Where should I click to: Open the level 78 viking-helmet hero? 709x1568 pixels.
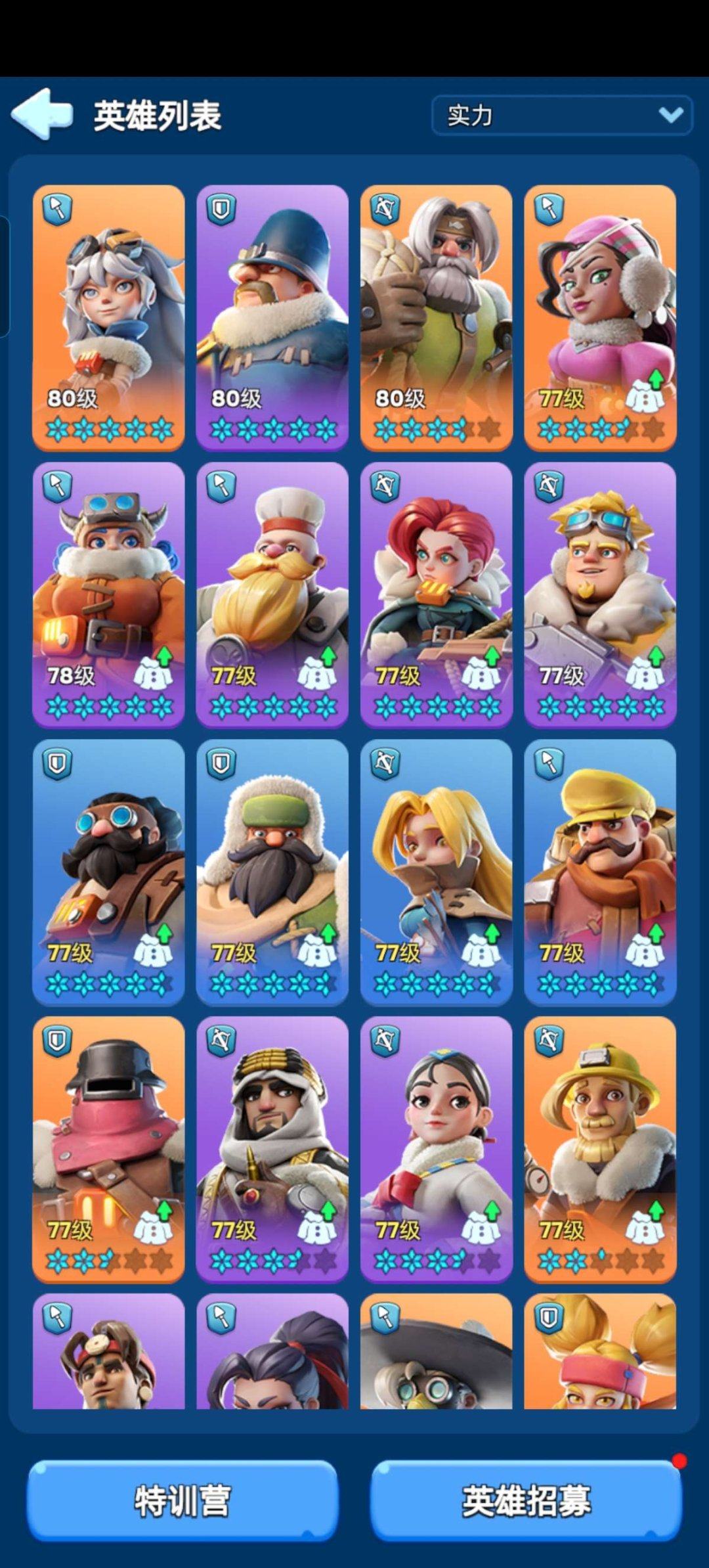pos(108,594)
